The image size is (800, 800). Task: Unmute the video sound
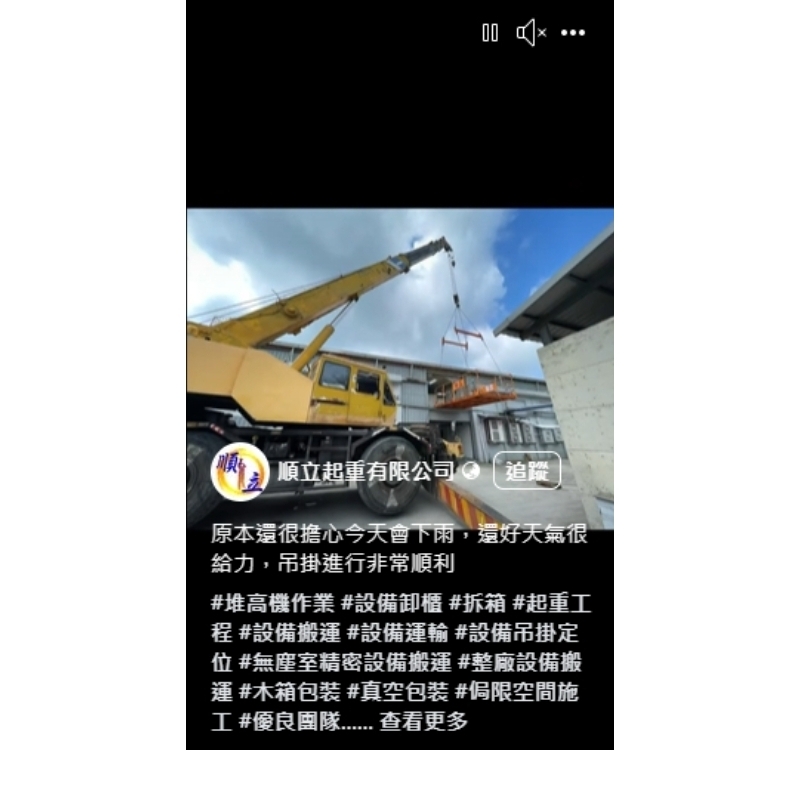pos(531,33)
